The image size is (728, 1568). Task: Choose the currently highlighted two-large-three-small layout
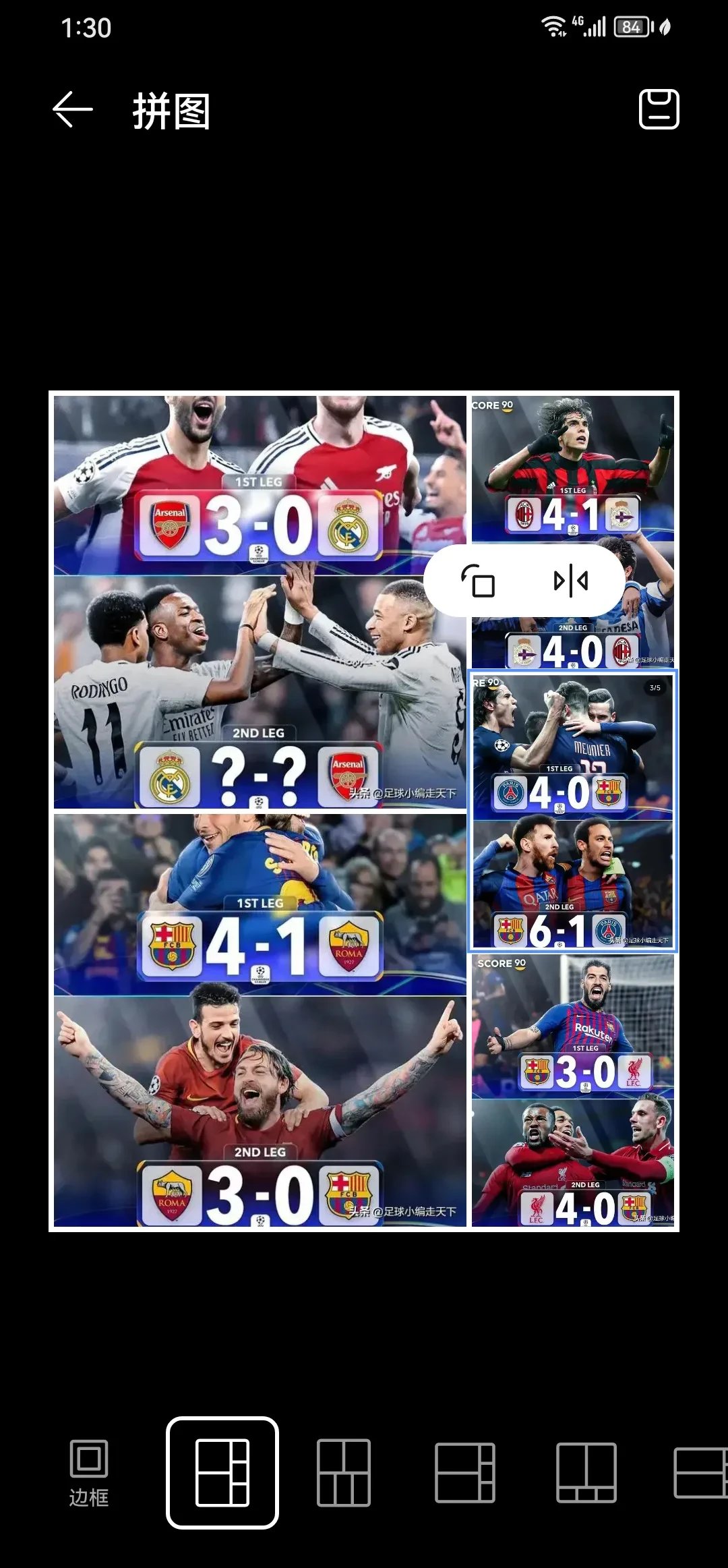point(222,1472)
